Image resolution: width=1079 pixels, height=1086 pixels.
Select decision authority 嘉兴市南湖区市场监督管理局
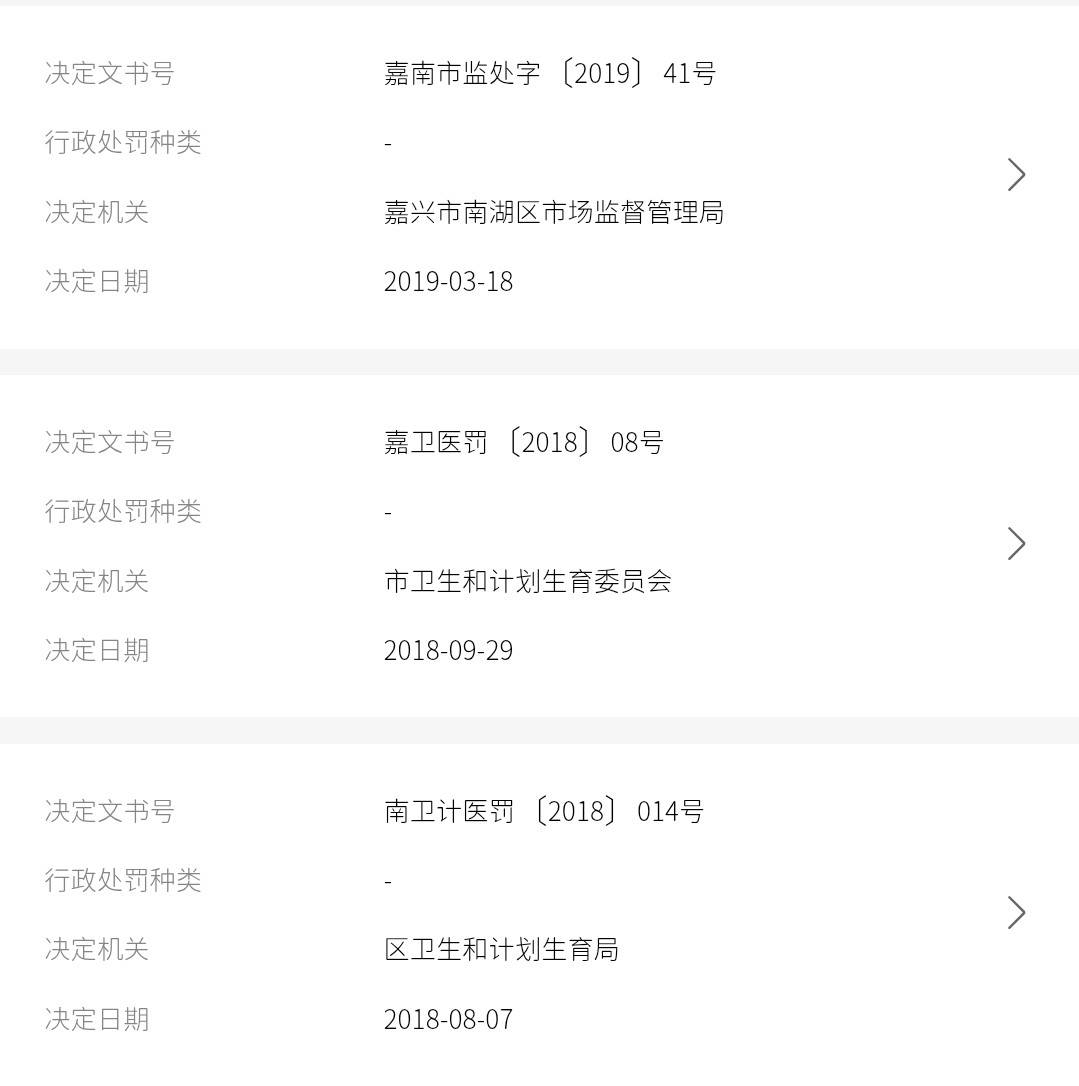click(x=555, y=212)
